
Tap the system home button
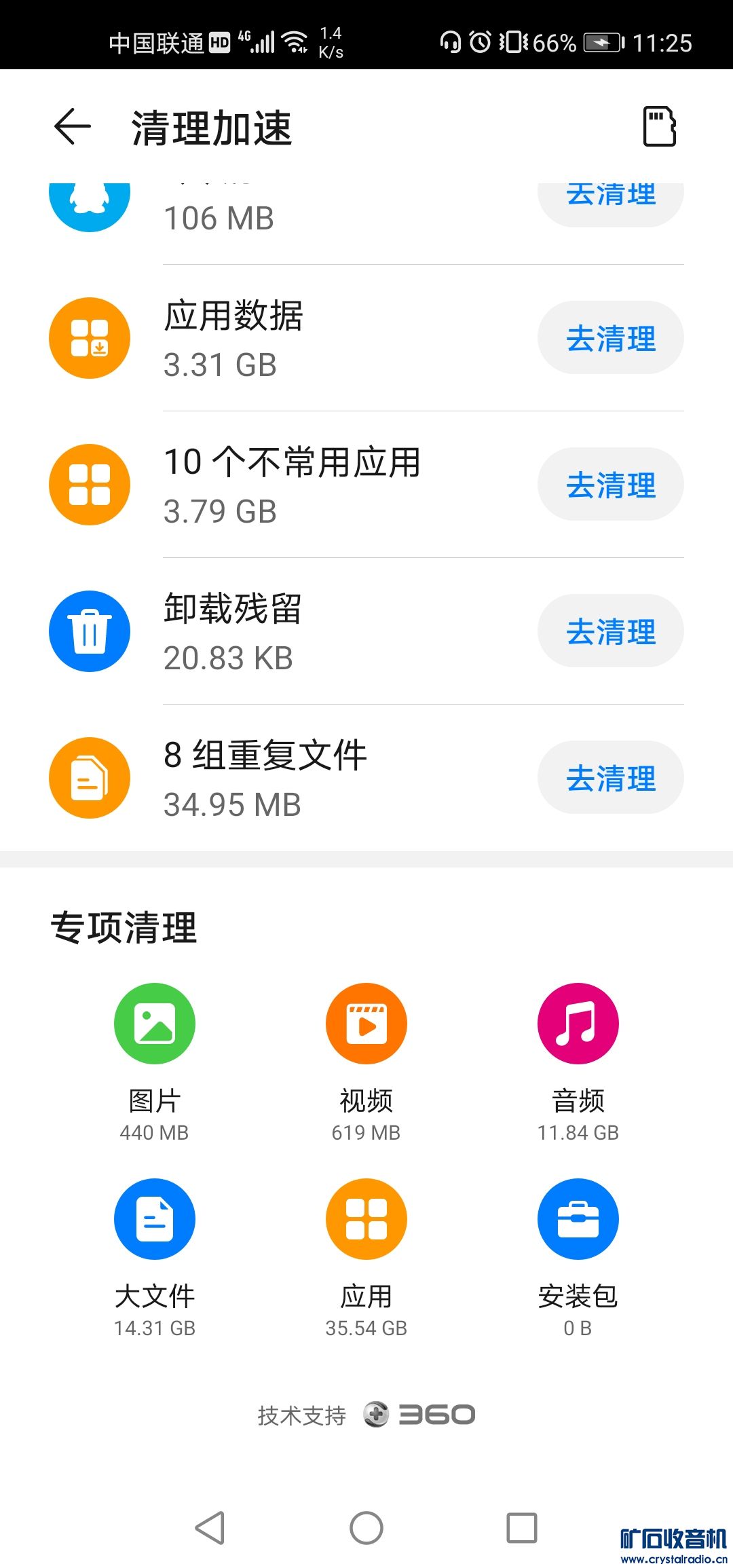click(366, 1528)
